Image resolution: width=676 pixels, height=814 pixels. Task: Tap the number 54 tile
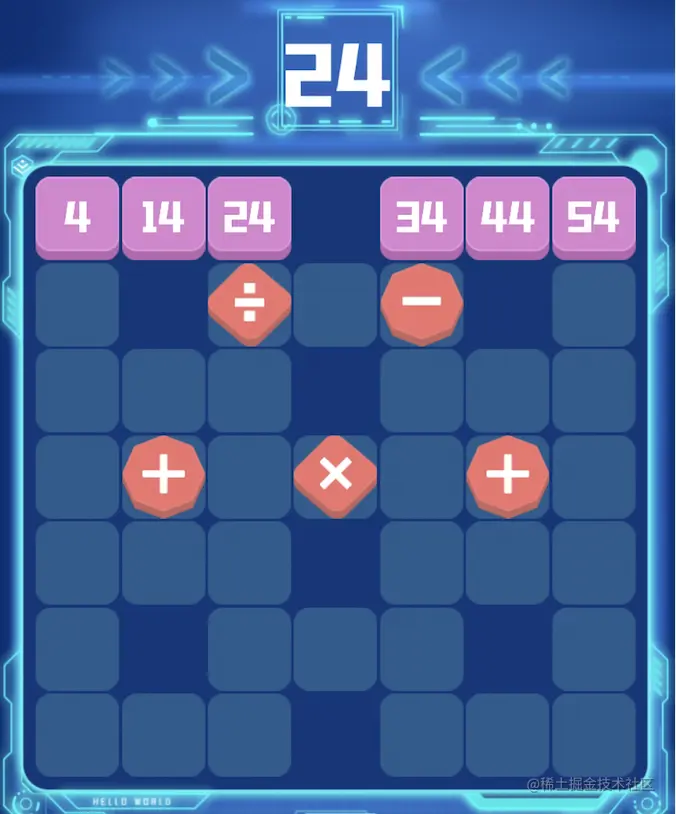tap(593, 216)
